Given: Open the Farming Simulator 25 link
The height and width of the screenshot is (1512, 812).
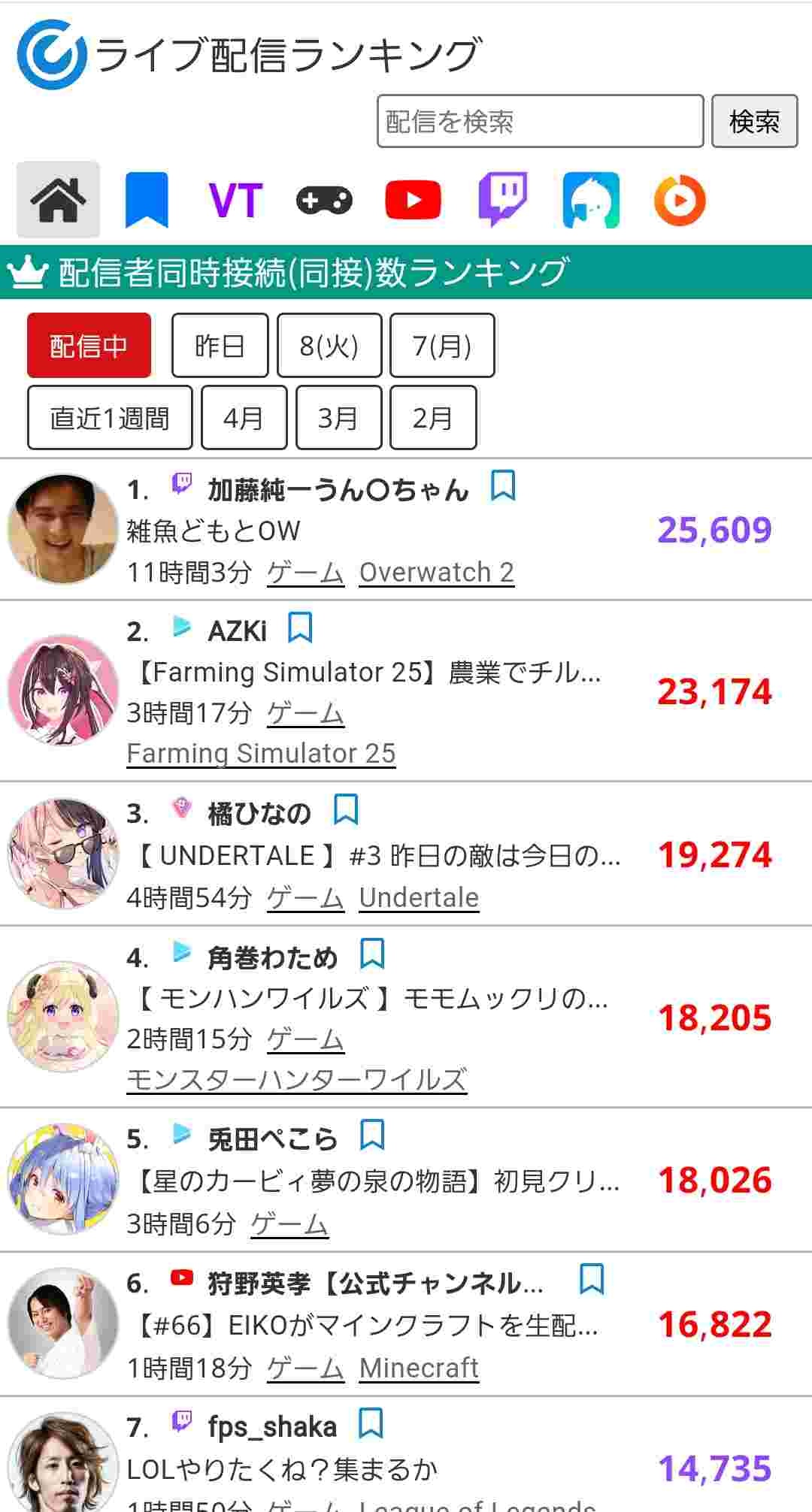Looking at the screenshot, I should pyautogui.click(x=261, y=753).
